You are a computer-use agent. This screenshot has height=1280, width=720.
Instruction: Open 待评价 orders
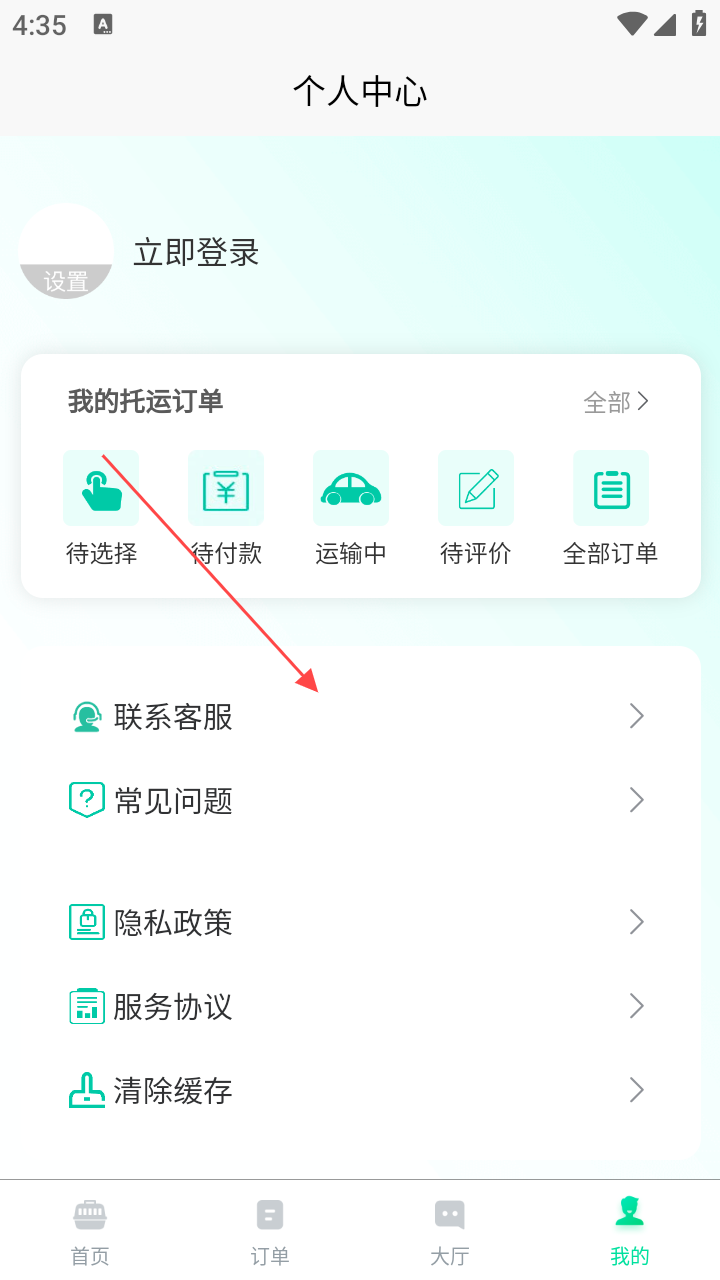(476, 508)
